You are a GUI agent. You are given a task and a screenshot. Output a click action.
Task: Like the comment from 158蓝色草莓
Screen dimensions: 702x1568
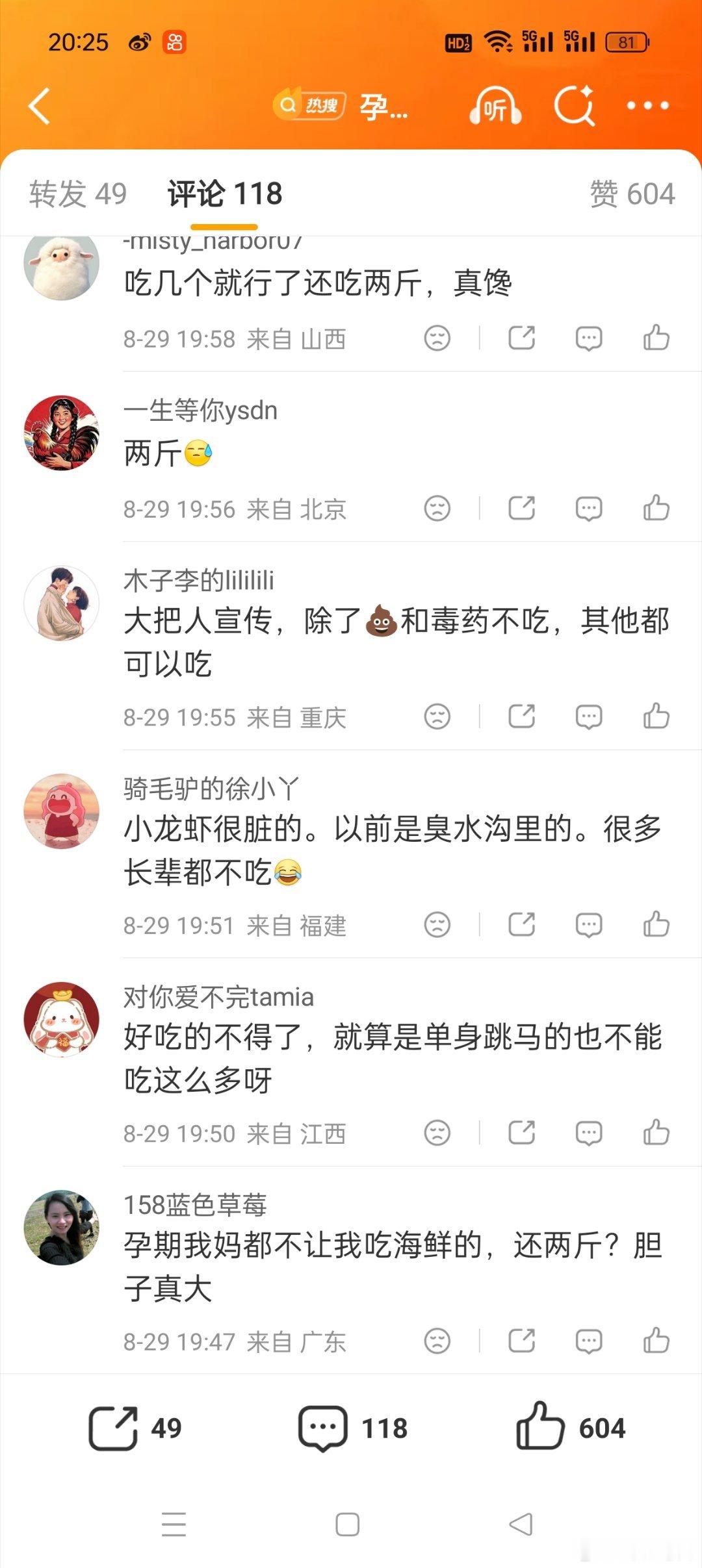pos(656,1341)
